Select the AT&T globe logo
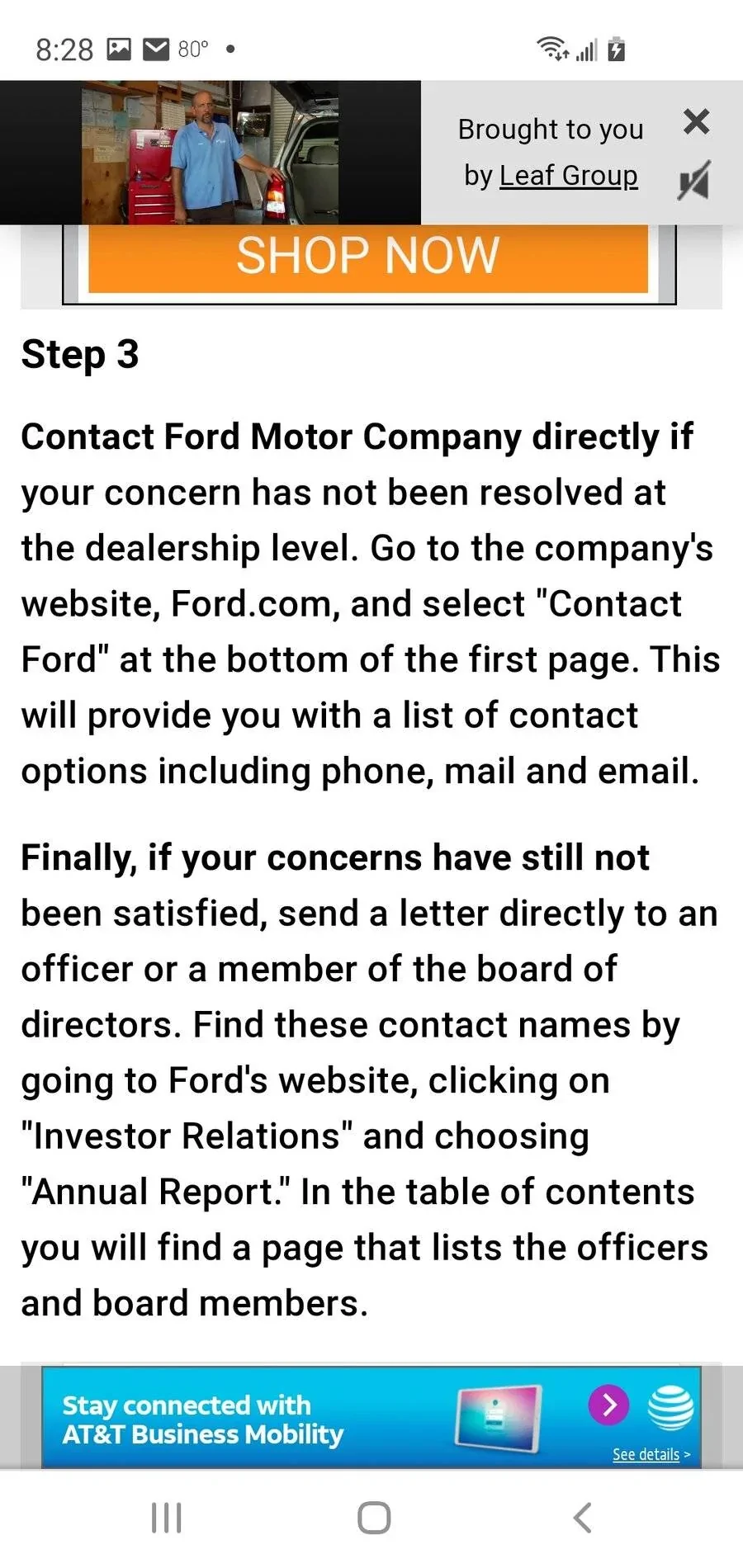Image resolution: width=743 pixels, height=1568 pixels. coord(673,1407)
